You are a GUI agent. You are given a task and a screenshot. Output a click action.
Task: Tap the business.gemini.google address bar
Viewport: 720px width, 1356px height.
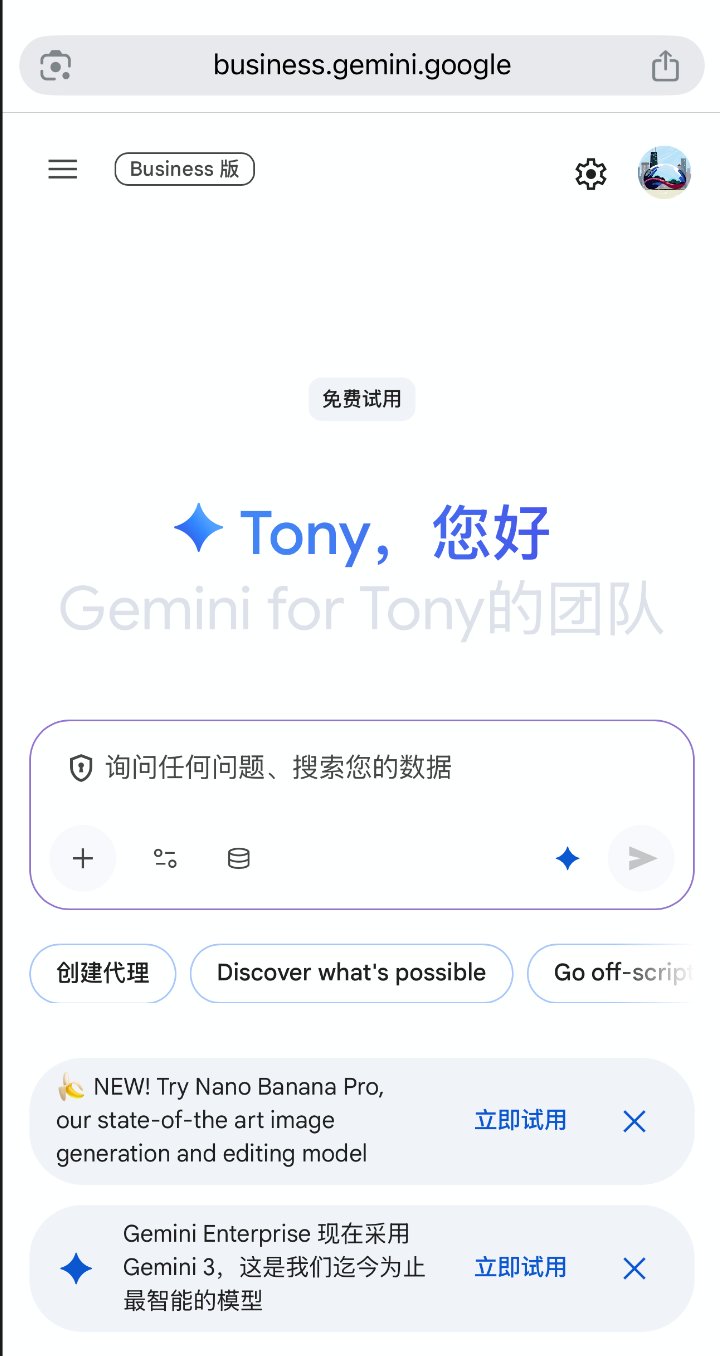[362, 66]
